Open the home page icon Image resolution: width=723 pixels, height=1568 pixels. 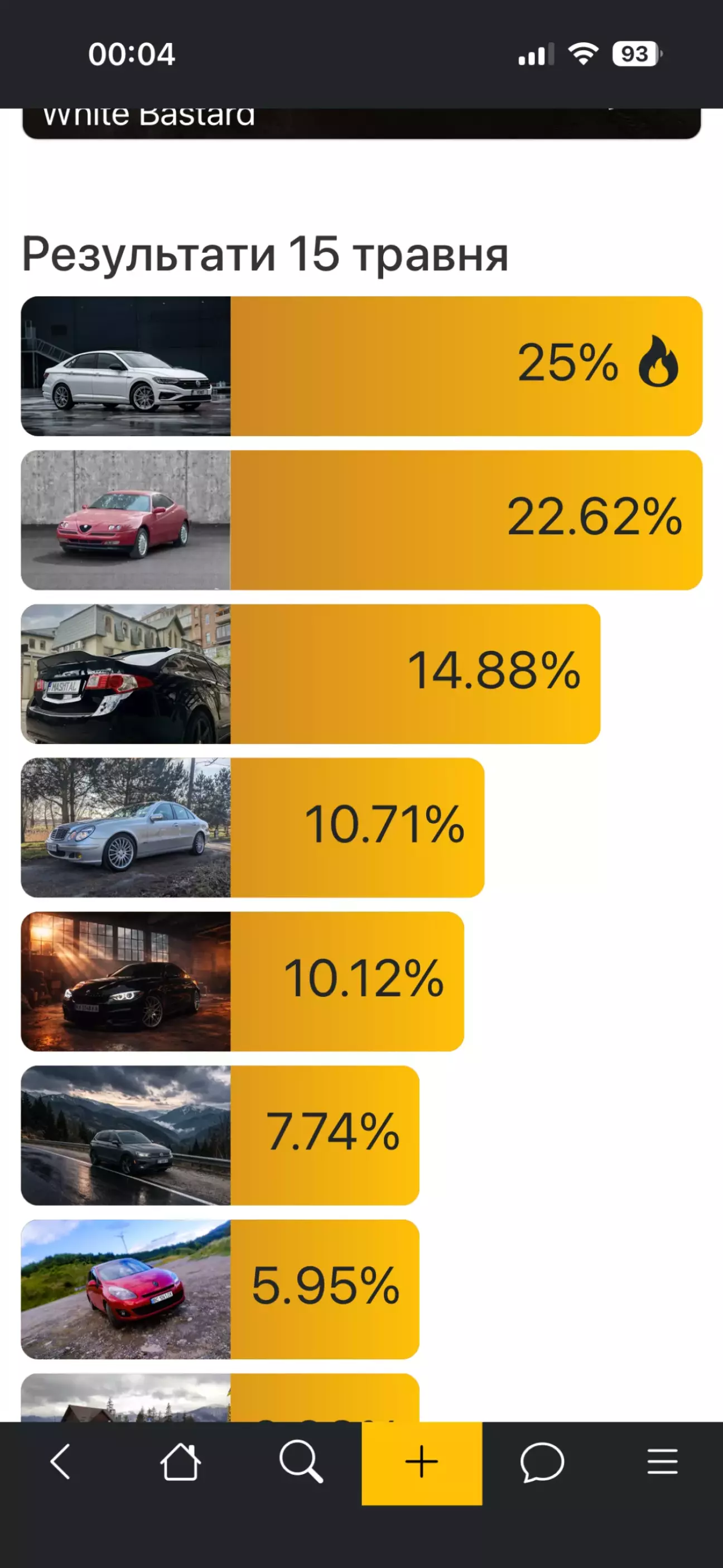[180, 1461]
